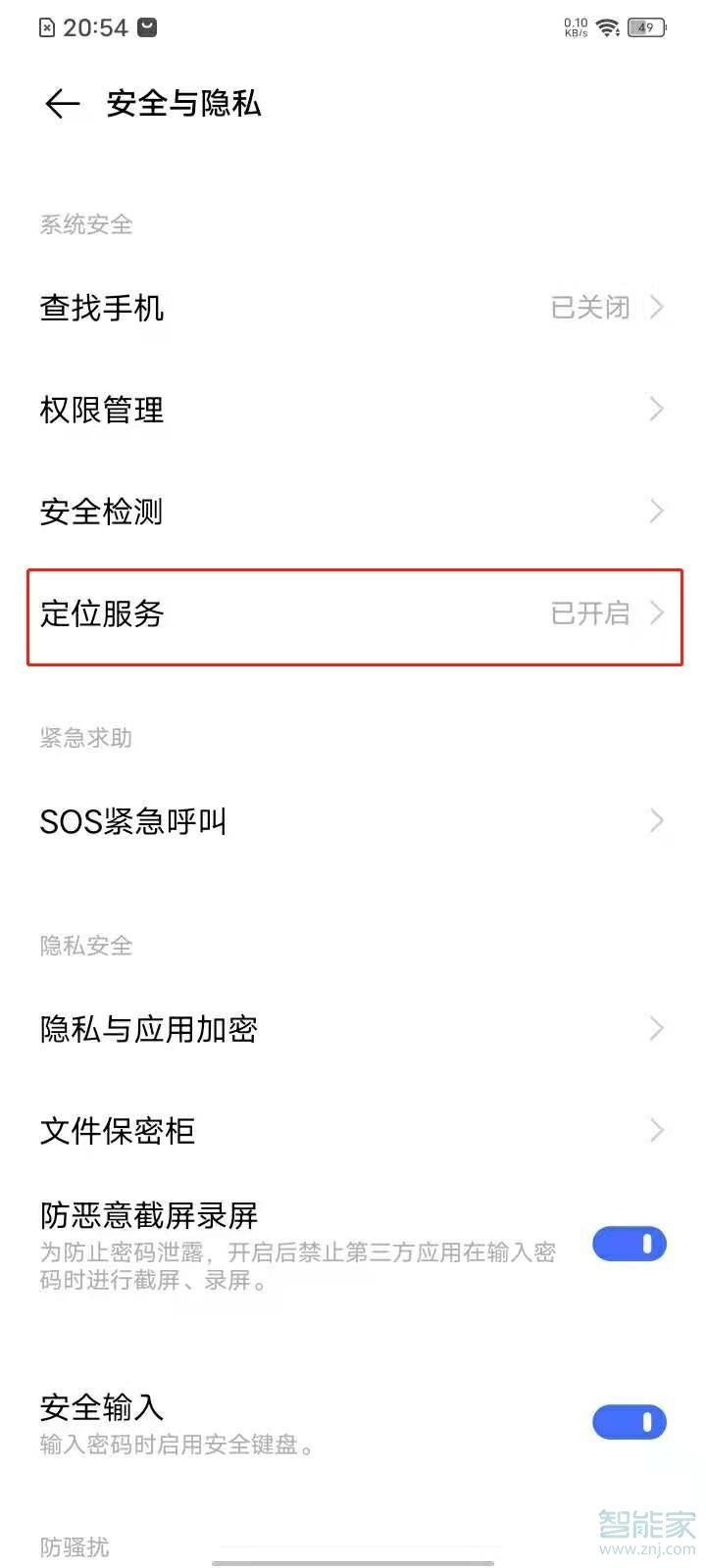Turn off 安全输入 switch
This screenshot has height=1568, width=706.
click(629, 1422)
